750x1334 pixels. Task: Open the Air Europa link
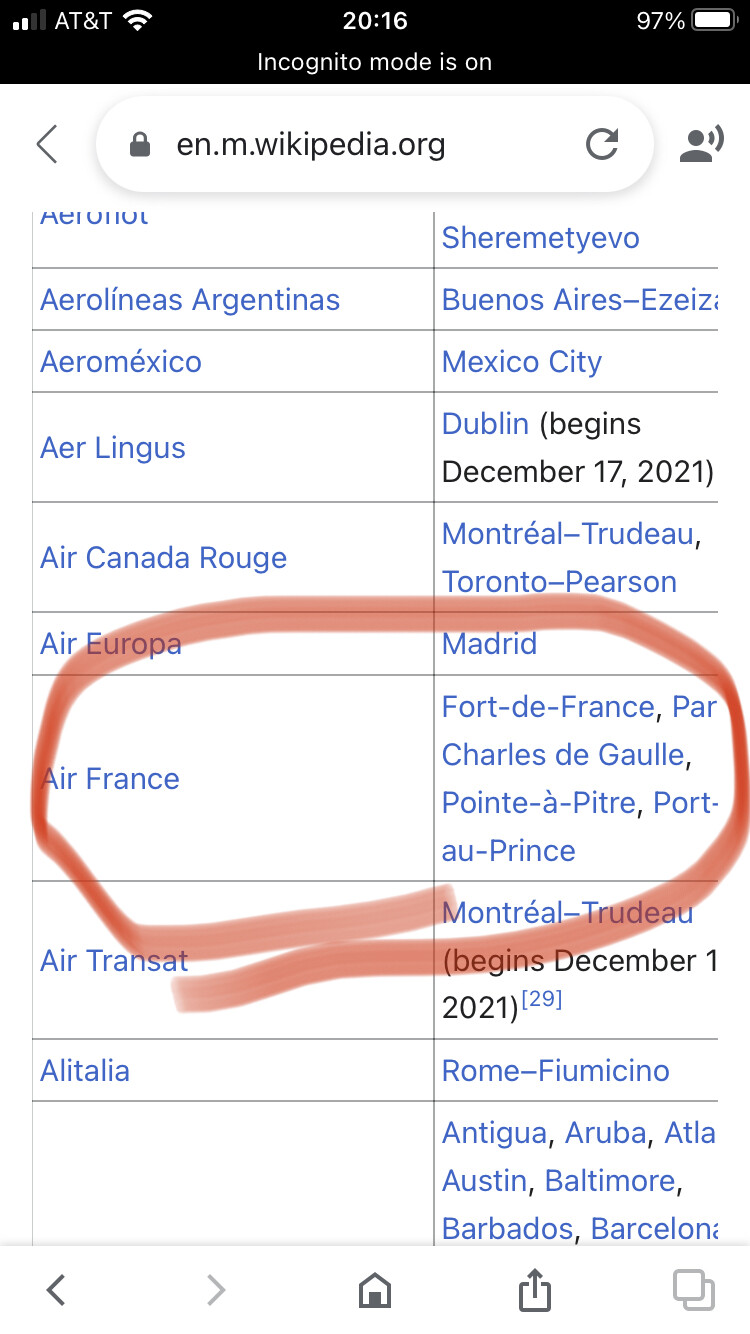[111, 644]
